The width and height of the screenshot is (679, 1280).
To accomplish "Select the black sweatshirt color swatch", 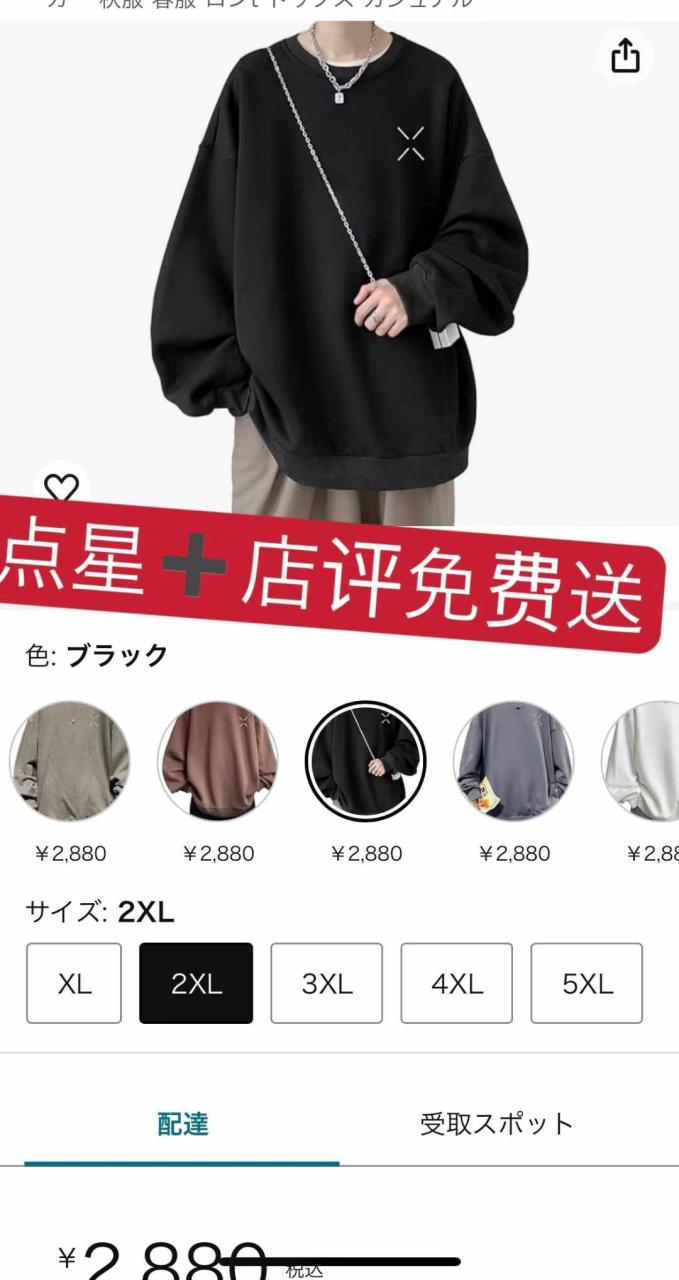I will 366,761.
